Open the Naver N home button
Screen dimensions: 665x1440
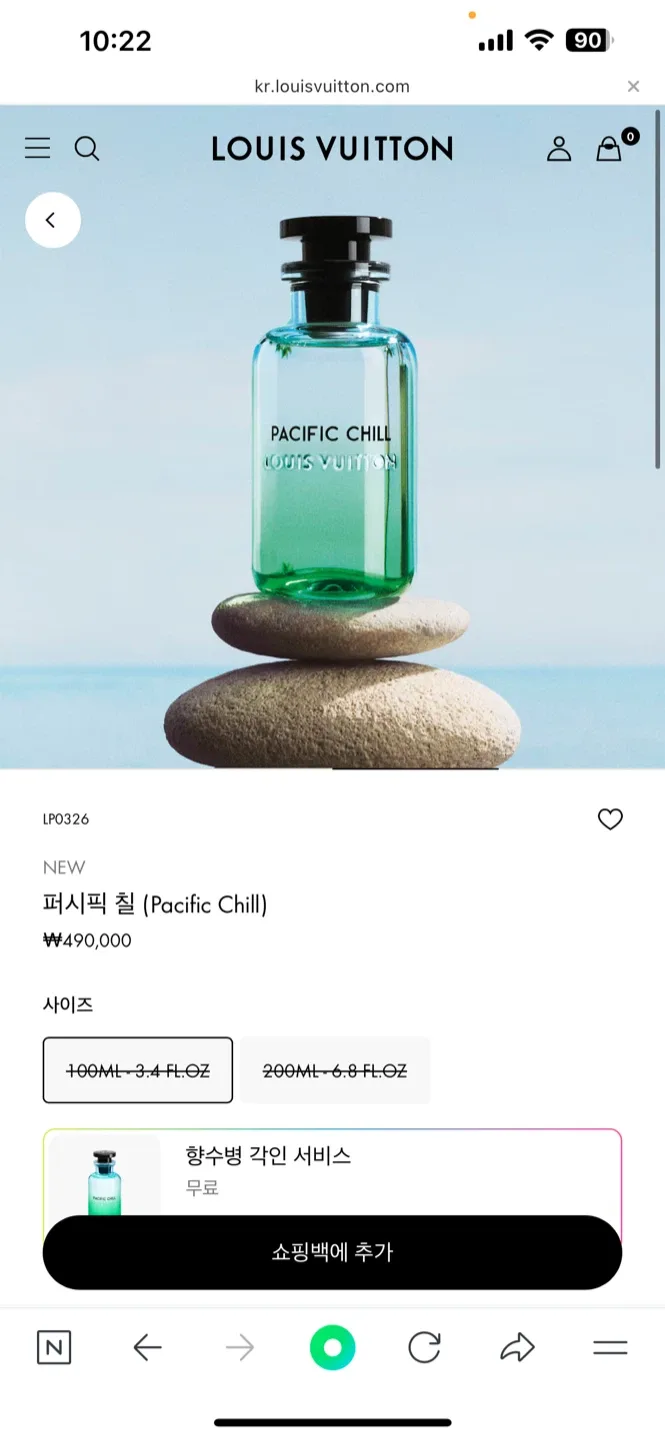coord(54,1348)
